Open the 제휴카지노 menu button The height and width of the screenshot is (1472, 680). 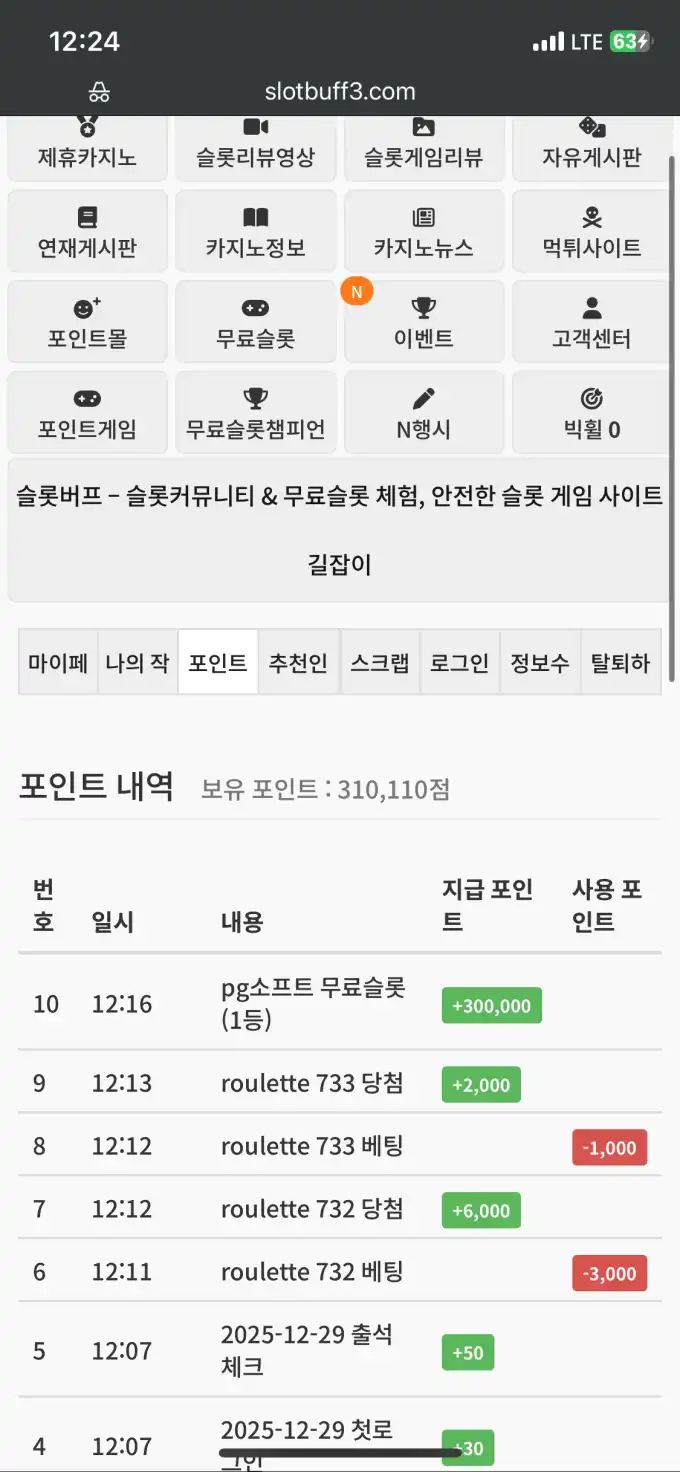[x=87, y=149]
